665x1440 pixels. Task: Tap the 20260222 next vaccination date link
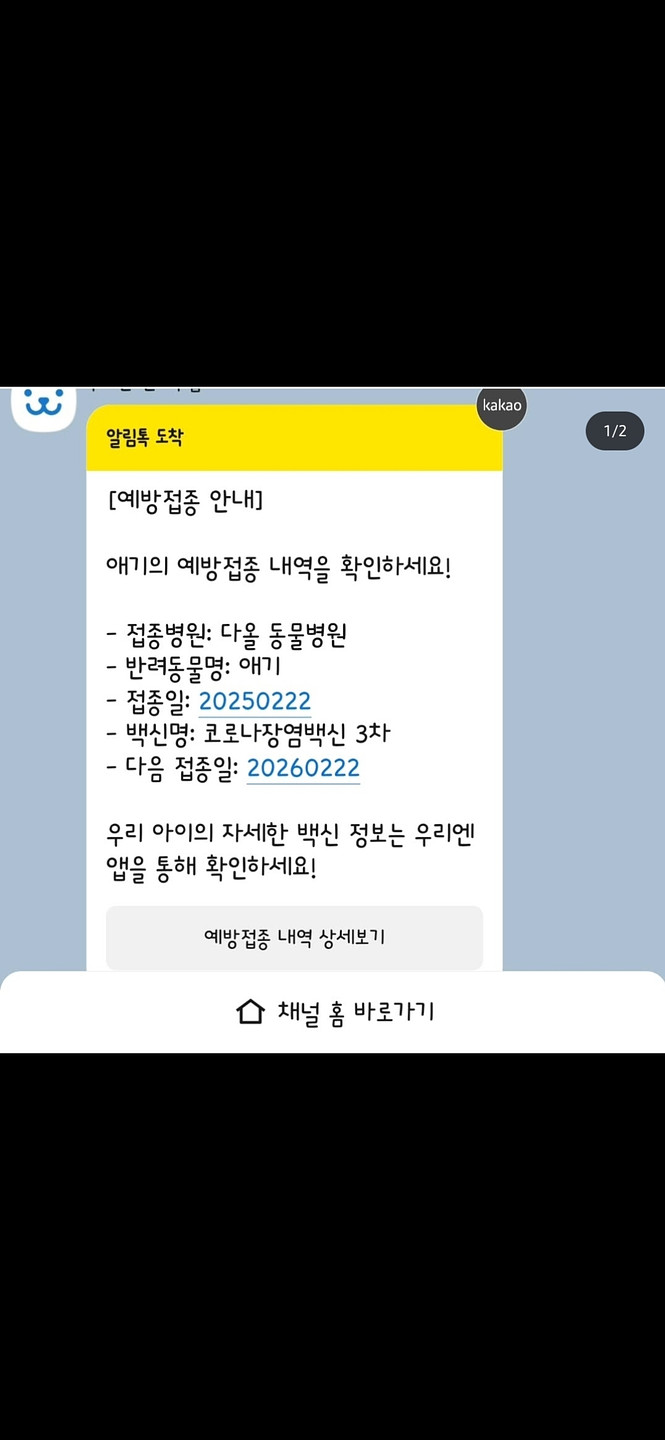303,768
